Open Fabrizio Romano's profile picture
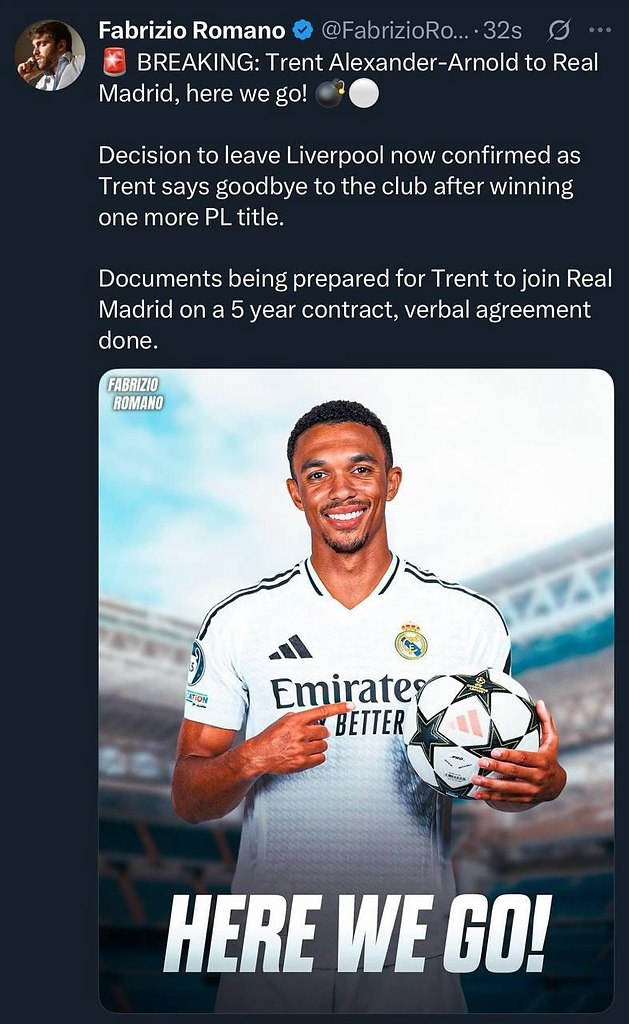The height and width of the screenshot is (1024, 629). [x=50, y=55]
